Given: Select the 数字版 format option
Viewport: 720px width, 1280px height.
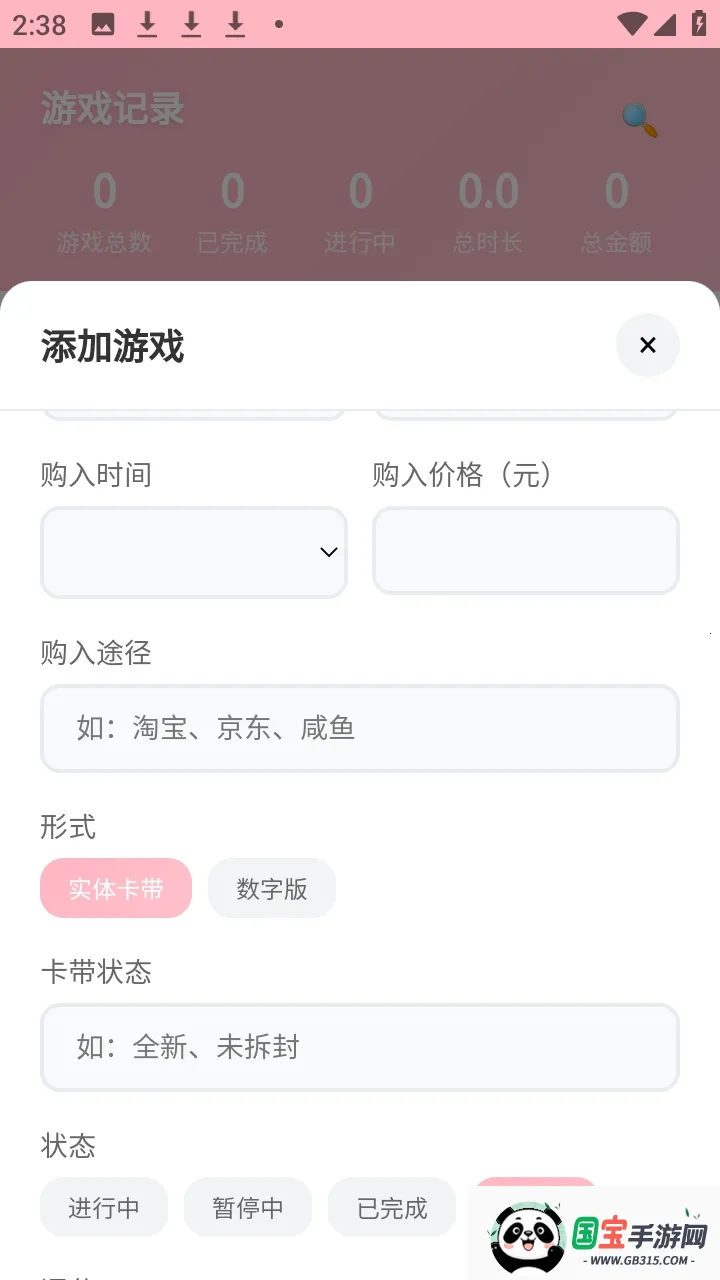Looking at the screenshot, I should tap(272, 888).
